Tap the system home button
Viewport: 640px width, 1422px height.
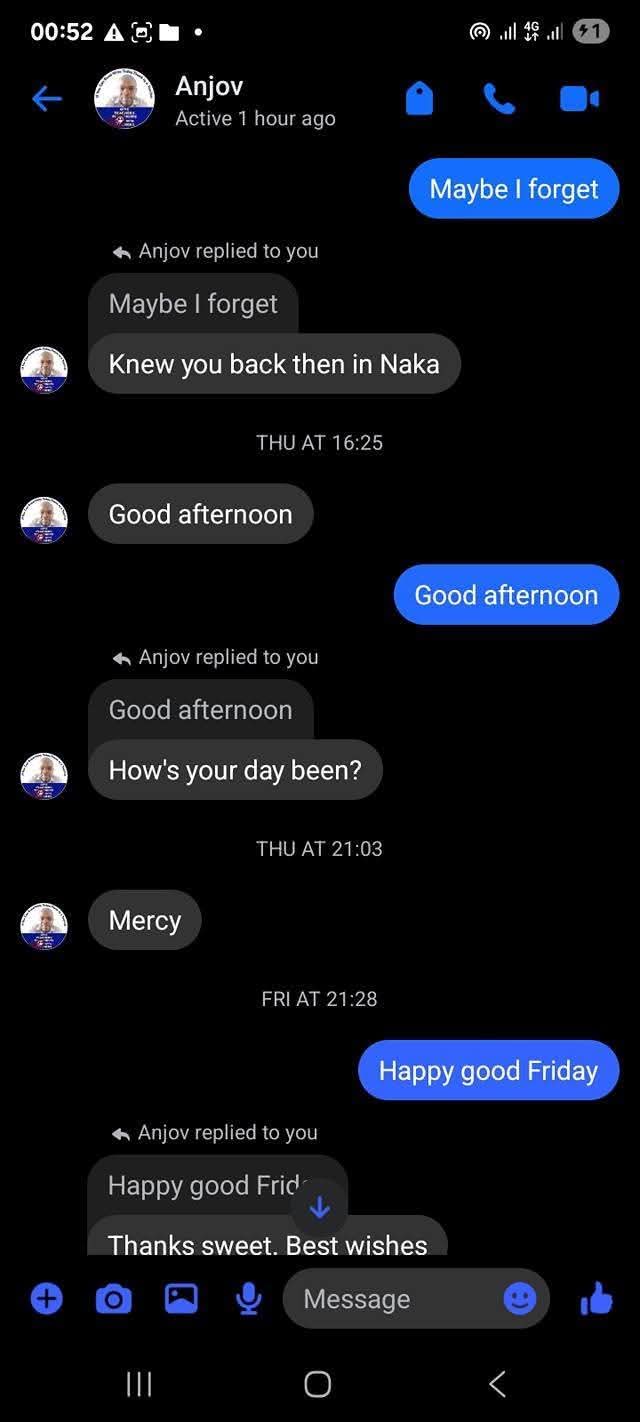tap(318, 1384)
